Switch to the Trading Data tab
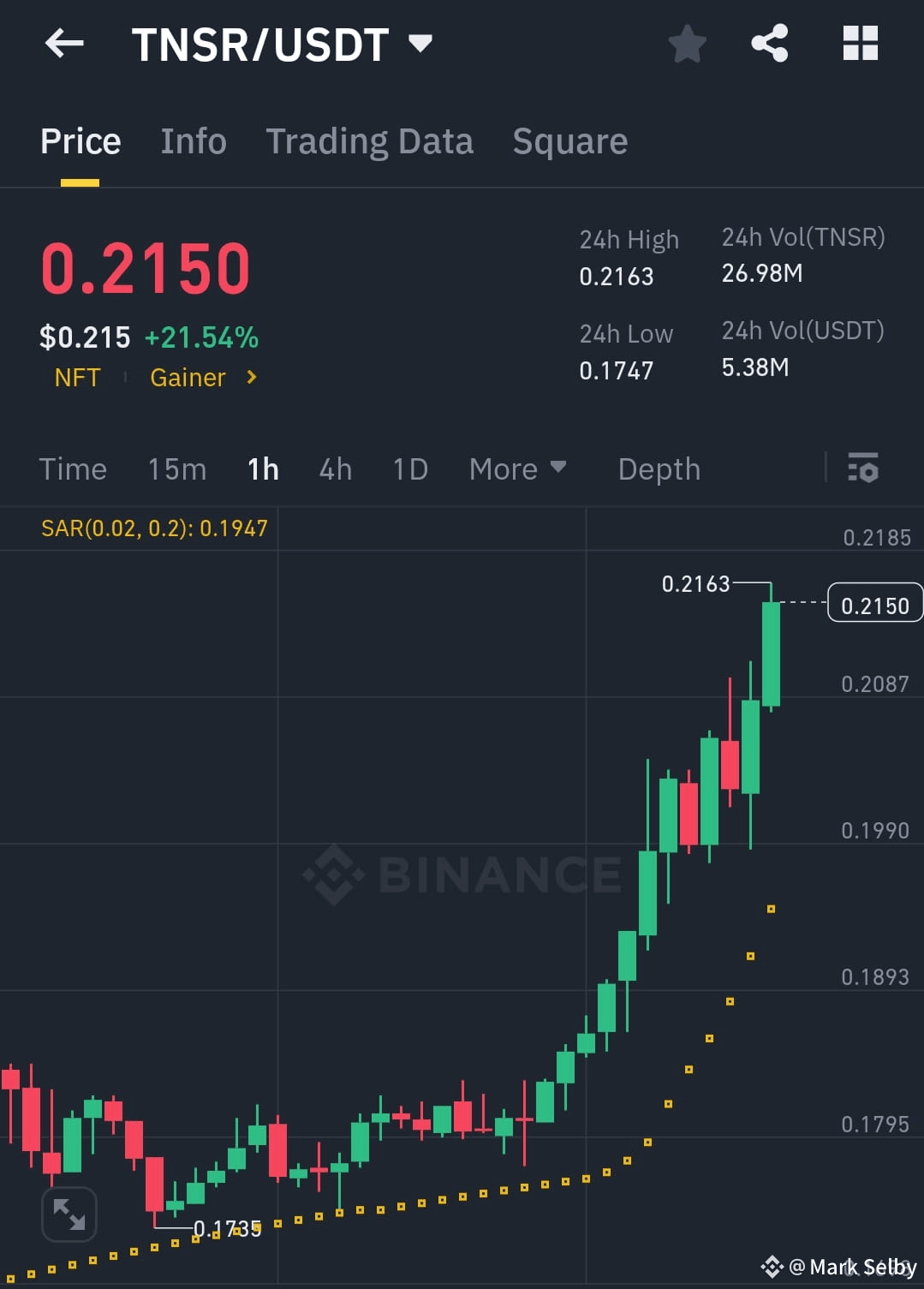The height and width of the screenshot is (1289, 924). pyautogui.click(x=370, y=140)
